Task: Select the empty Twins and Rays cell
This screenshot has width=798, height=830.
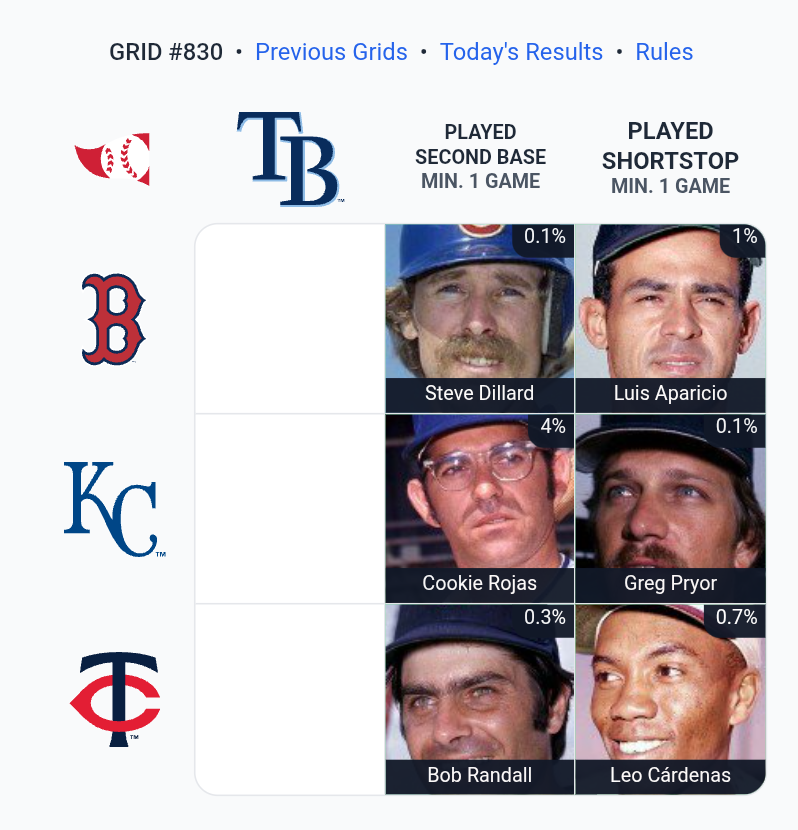Action: [x=290, y=699]
